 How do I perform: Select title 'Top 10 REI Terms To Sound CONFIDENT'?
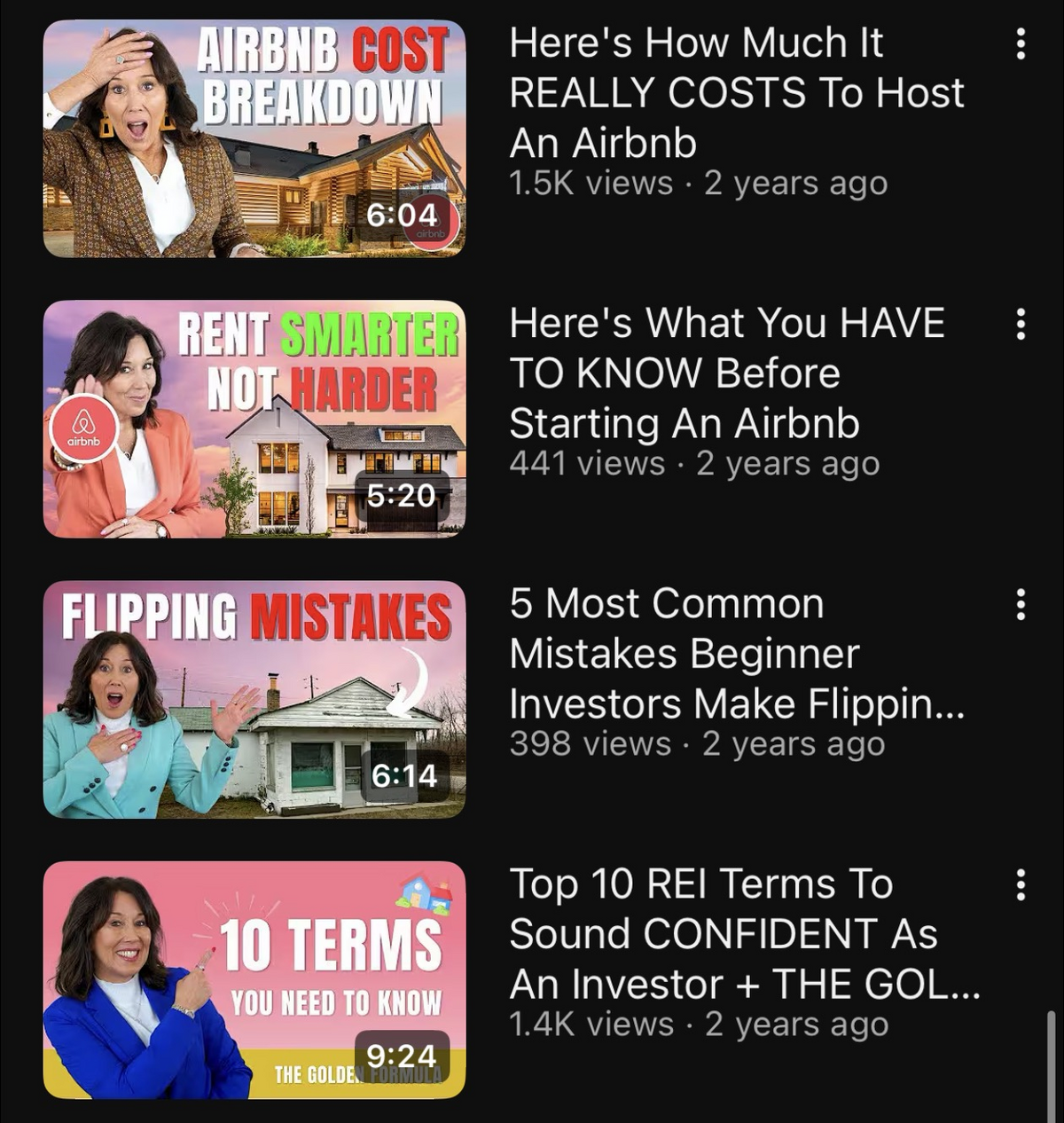point(743,934)
